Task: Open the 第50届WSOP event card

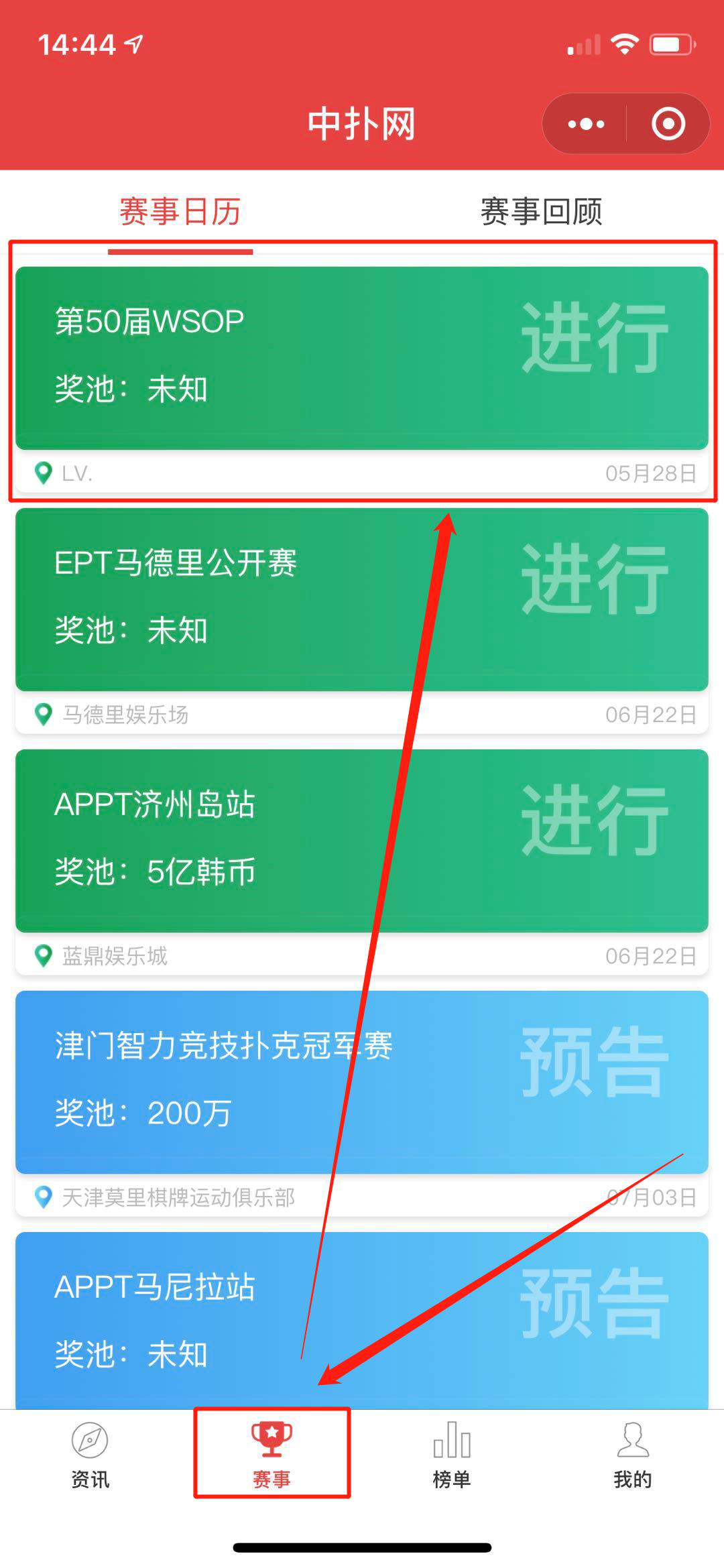Action: [x=362, y=379]
